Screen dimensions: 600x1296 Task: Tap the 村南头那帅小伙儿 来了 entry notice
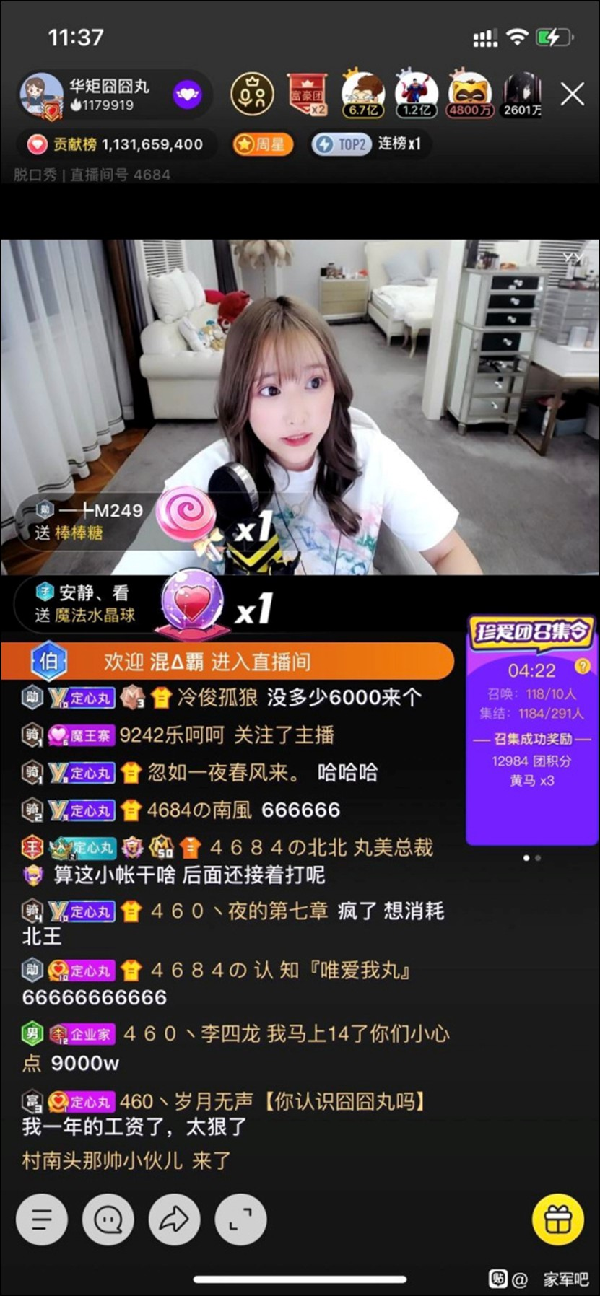[127, 1161]
